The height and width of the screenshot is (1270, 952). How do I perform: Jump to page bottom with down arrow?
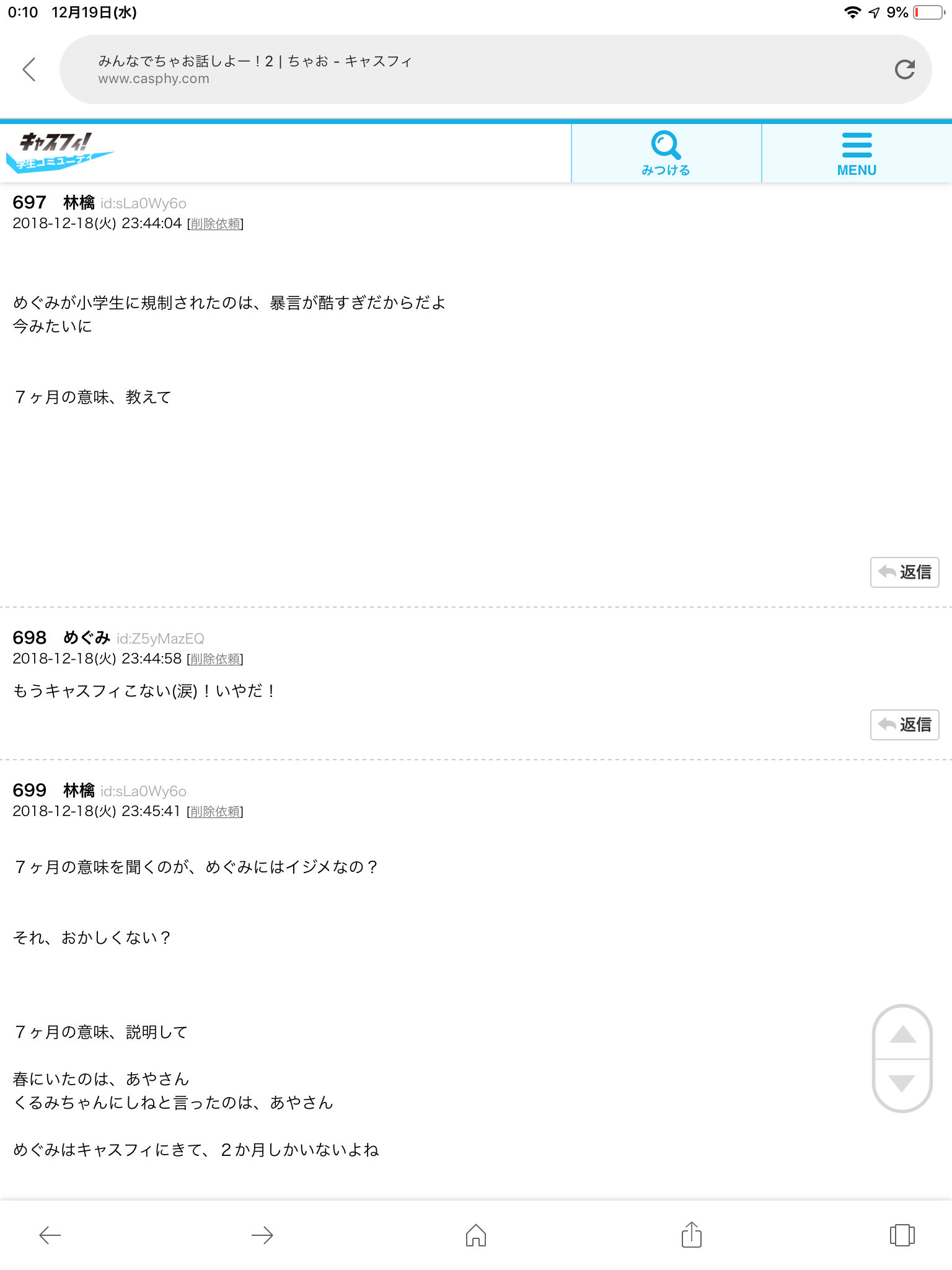click(x=902, y=1083)
